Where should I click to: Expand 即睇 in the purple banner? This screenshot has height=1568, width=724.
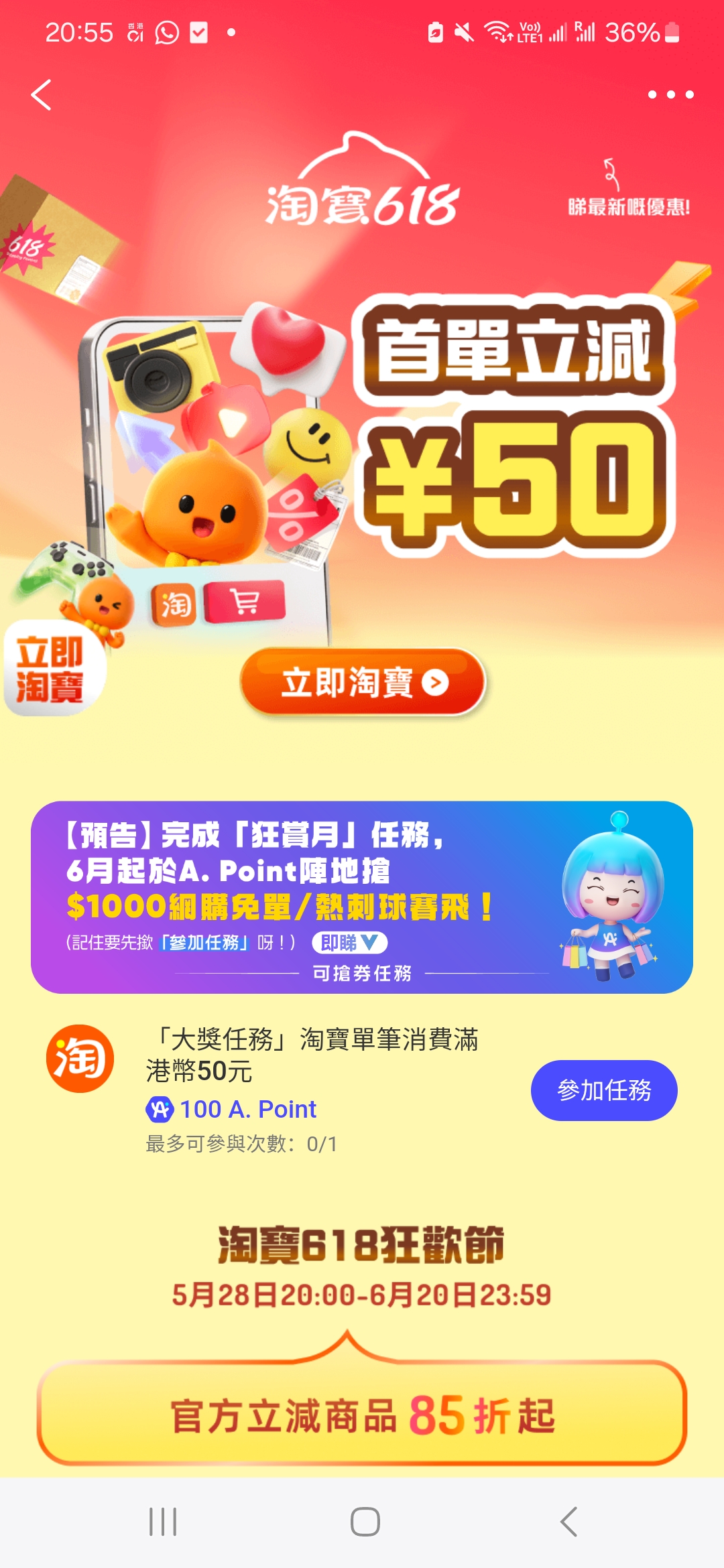click(x=349, y=943)
